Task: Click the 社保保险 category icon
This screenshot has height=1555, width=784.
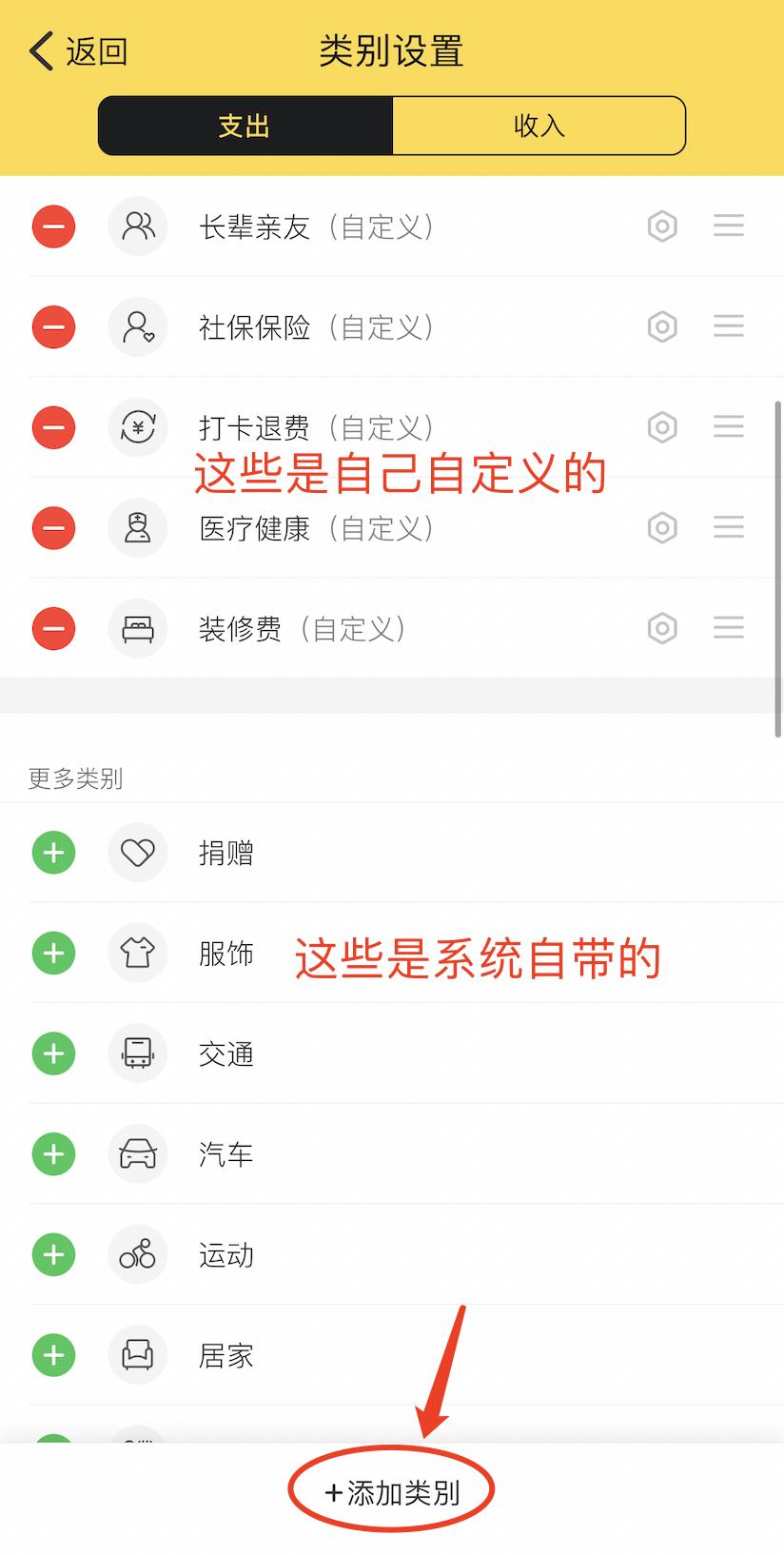Action: click(x=138, y=327)
